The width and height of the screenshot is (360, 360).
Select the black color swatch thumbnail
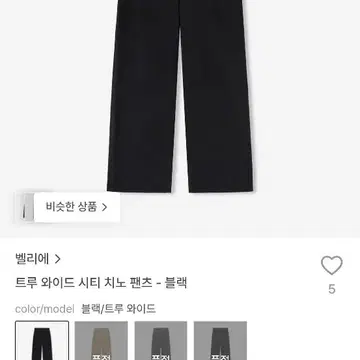[42, 341]
